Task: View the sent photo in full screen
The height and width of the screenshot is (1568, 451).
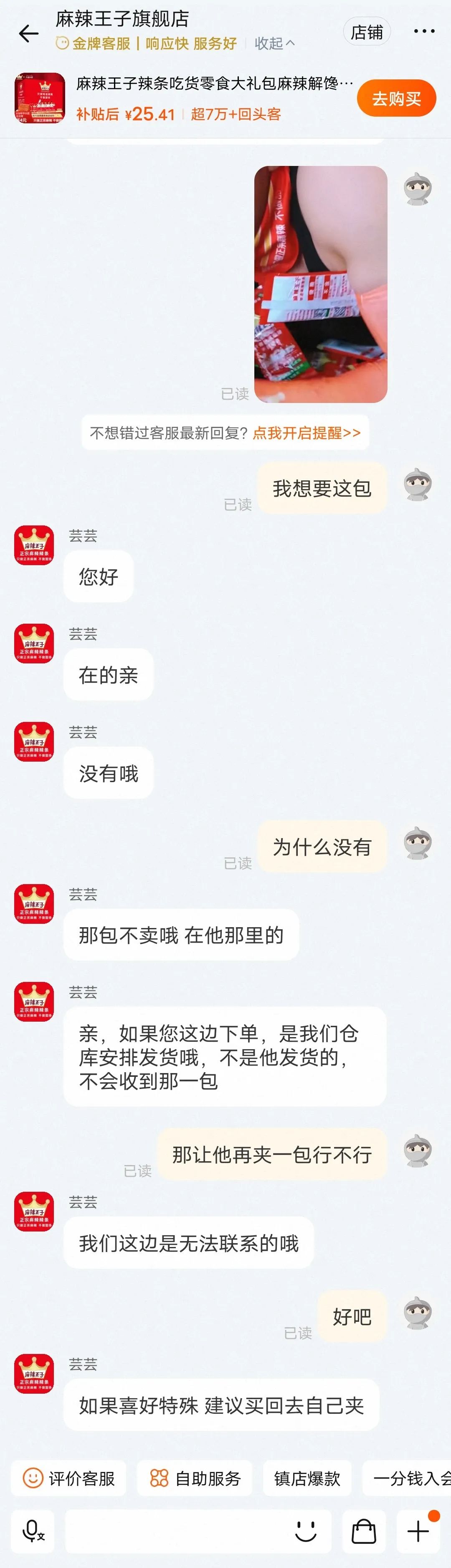Action: tap(320, 284)
